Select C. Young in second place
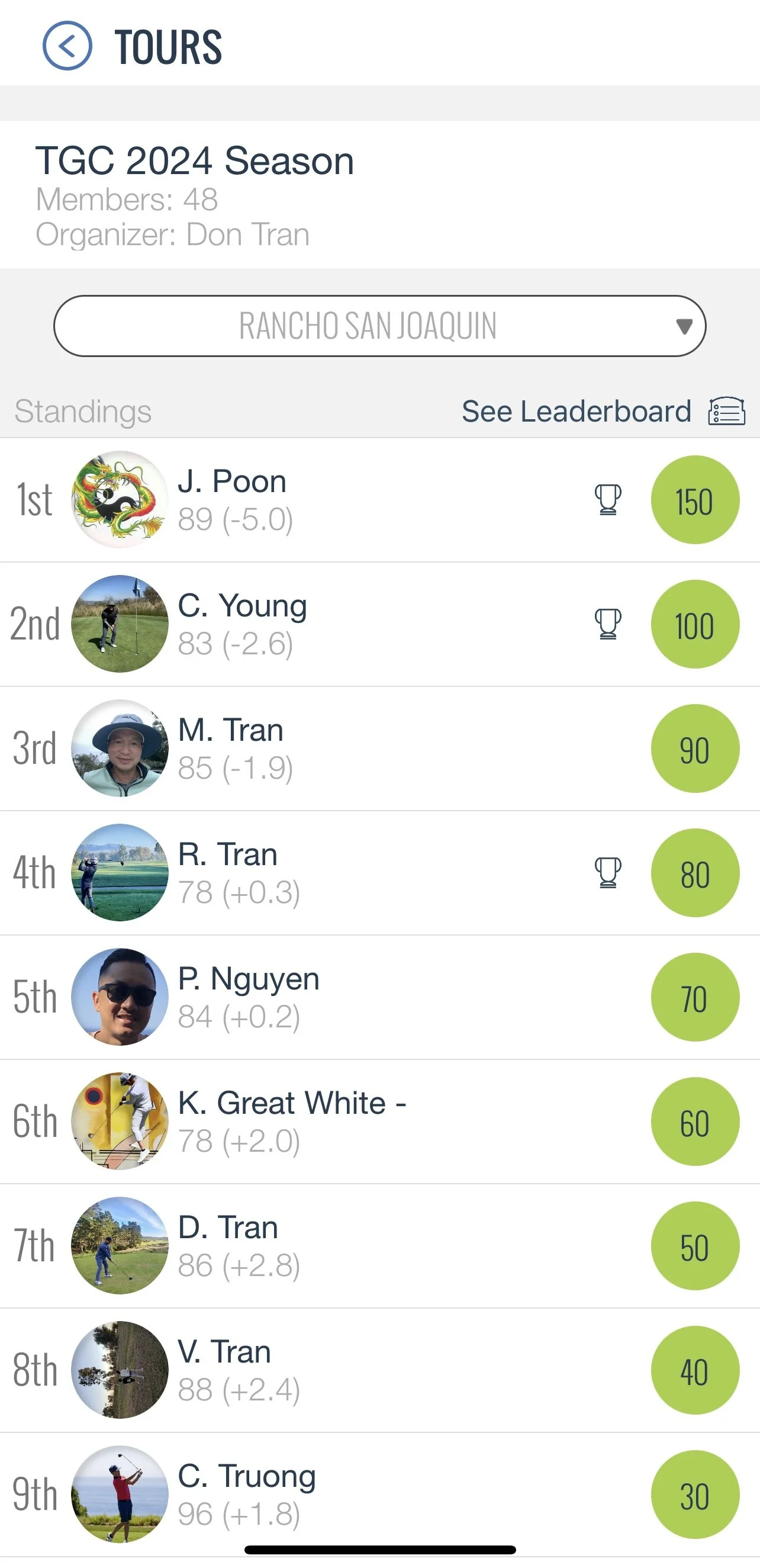The height and width of the screenshot is (1568, 760). pyautogui.click(x=379, y=624)
